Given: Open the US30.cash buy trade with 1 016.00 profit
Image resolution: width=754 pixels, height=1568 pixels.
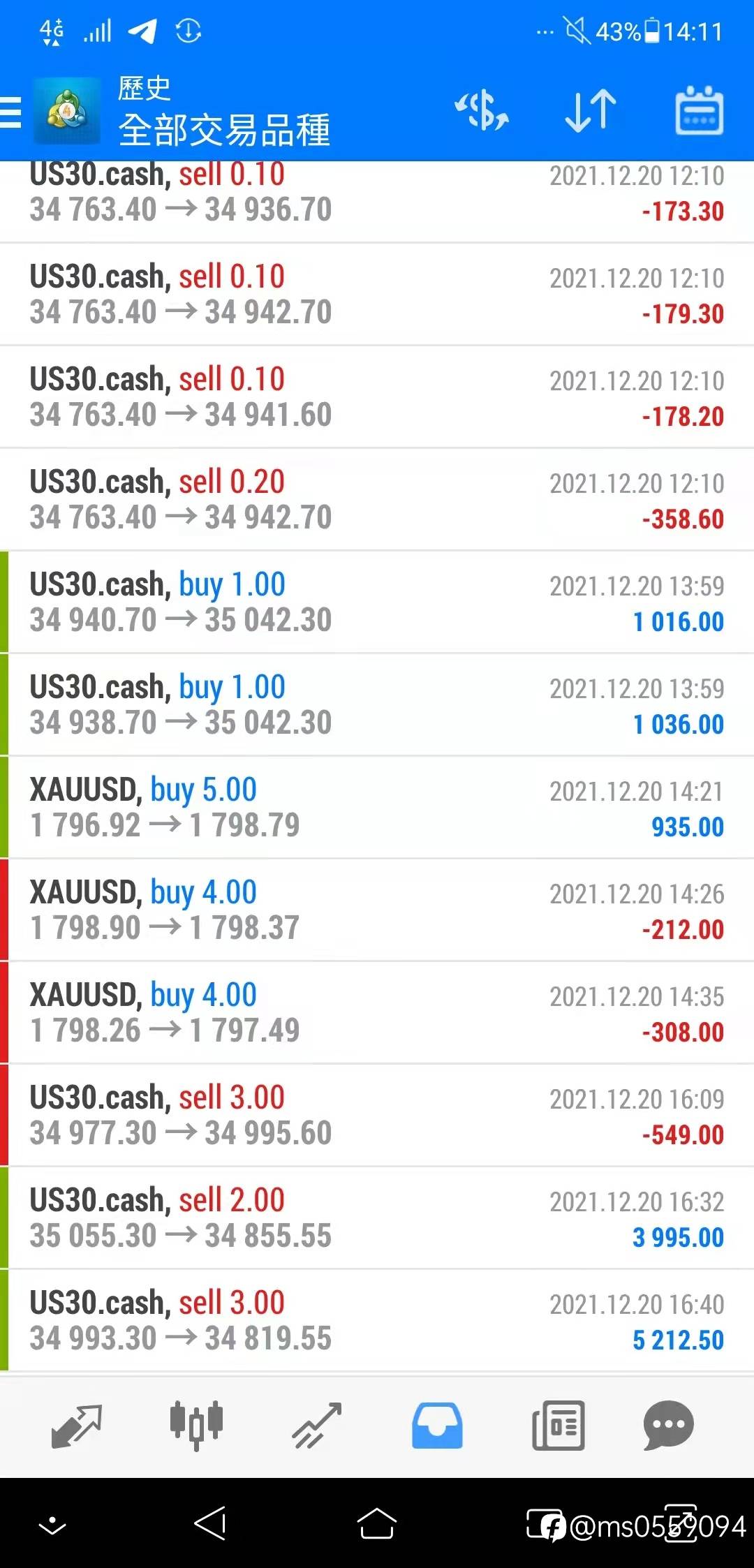Looking at the screenshot, I should point(377,602).
